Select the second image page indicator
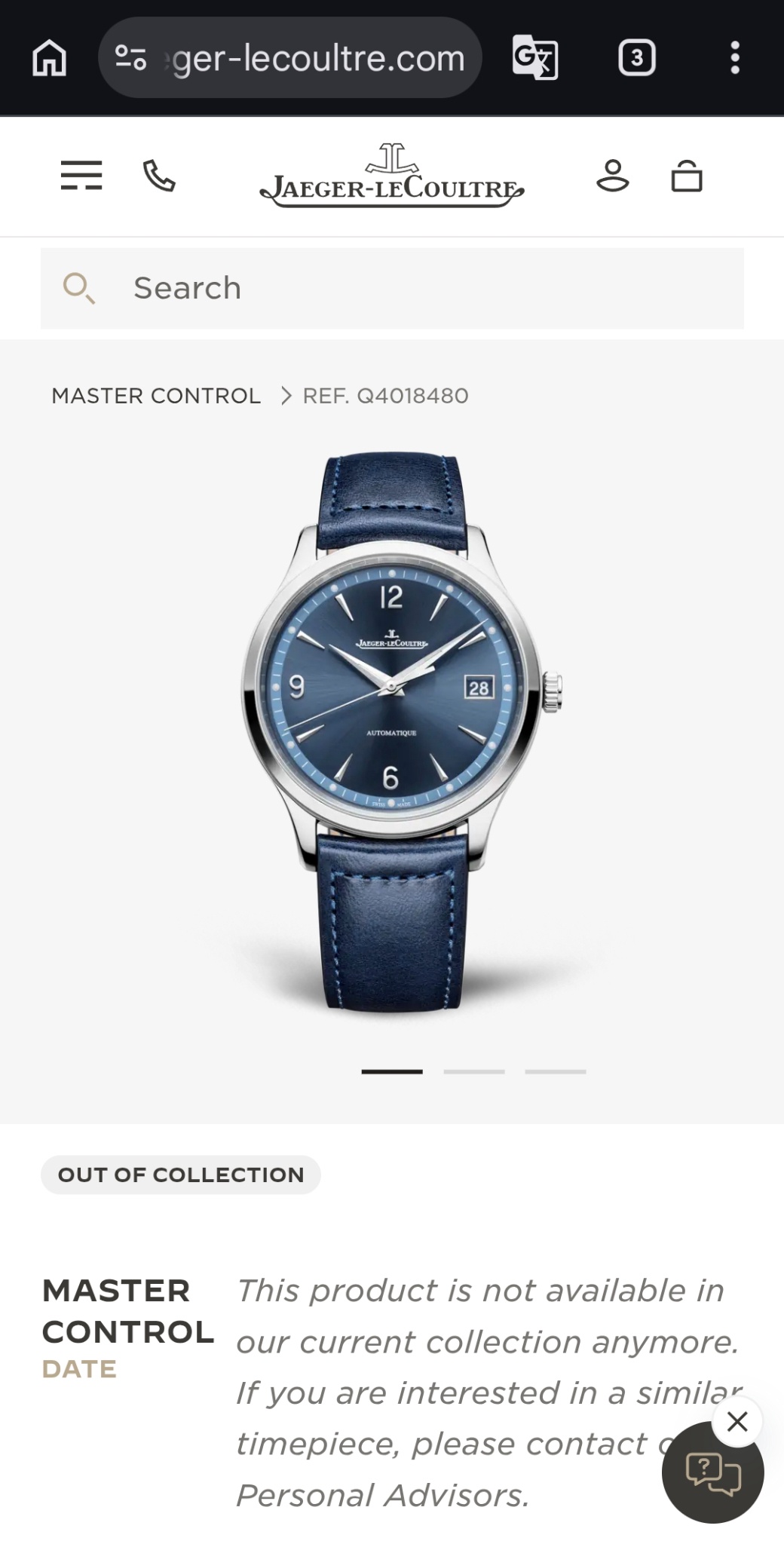784x1544 pixels. 473,1071
